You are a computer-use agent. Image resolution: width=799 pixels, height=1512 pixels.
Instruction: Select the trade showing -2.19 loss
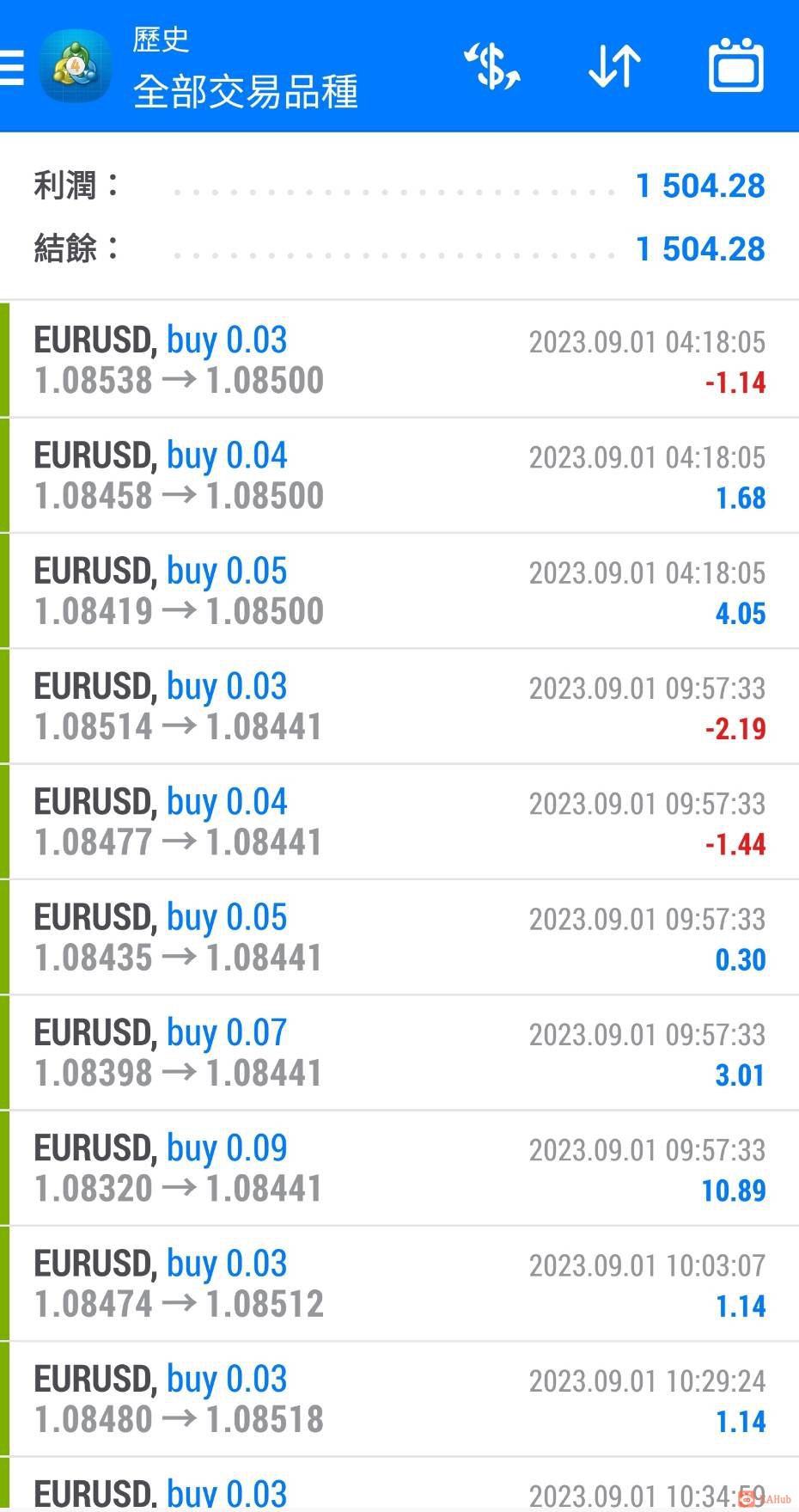point(399,707)
